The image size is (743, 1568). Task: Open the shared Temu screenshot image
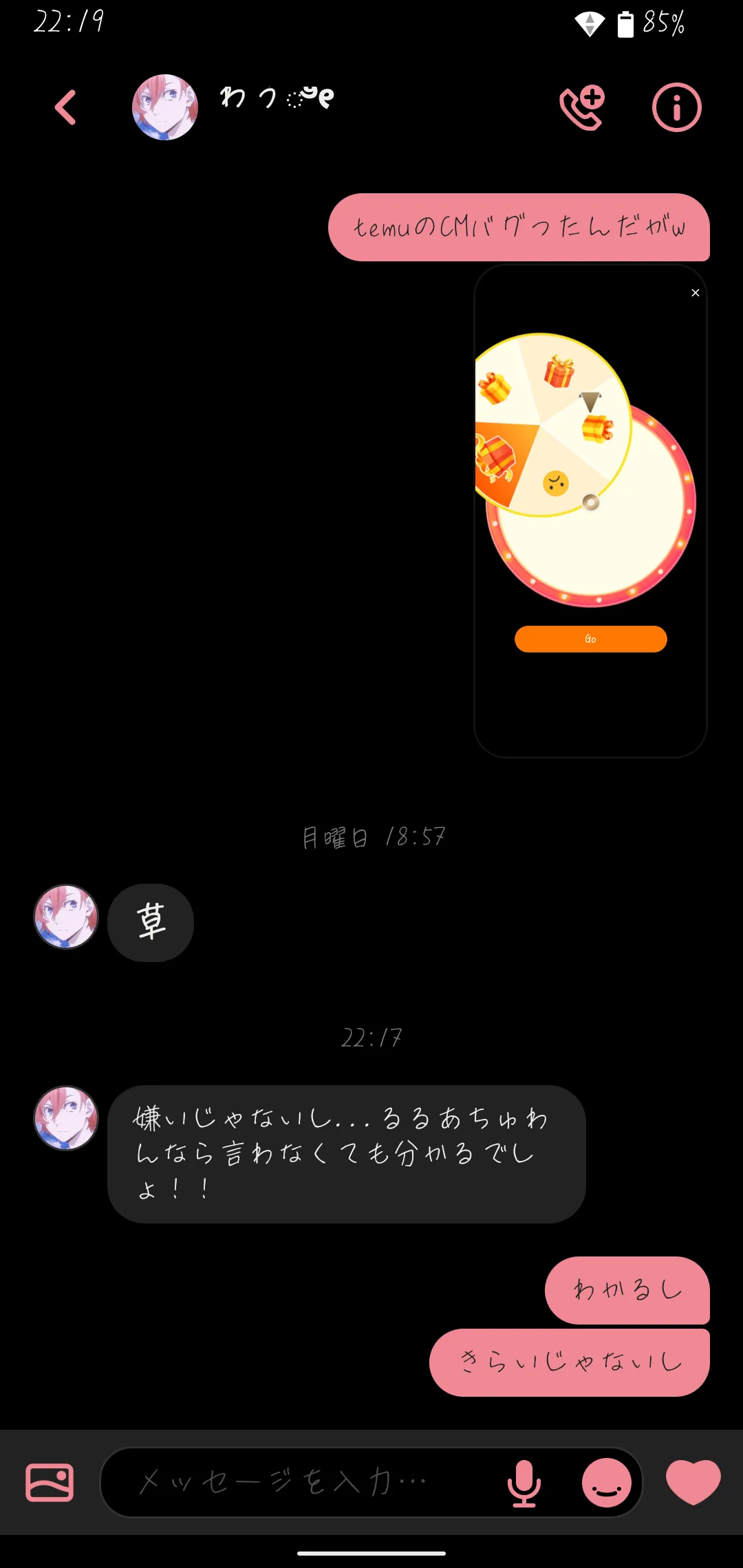(x=590, y=511)
